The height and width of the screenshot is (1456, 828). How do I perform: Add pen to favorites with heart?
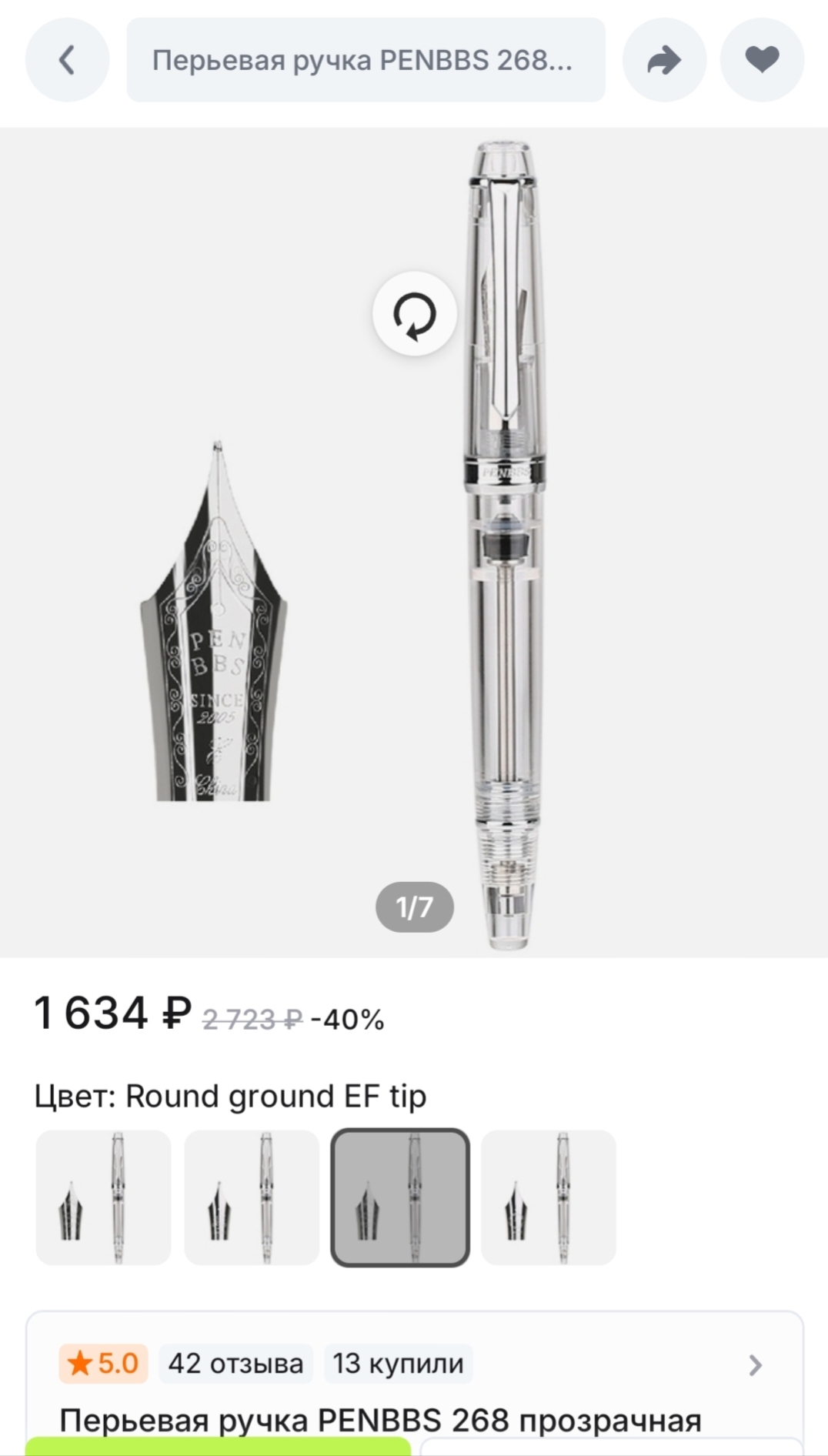click(762, 60)
